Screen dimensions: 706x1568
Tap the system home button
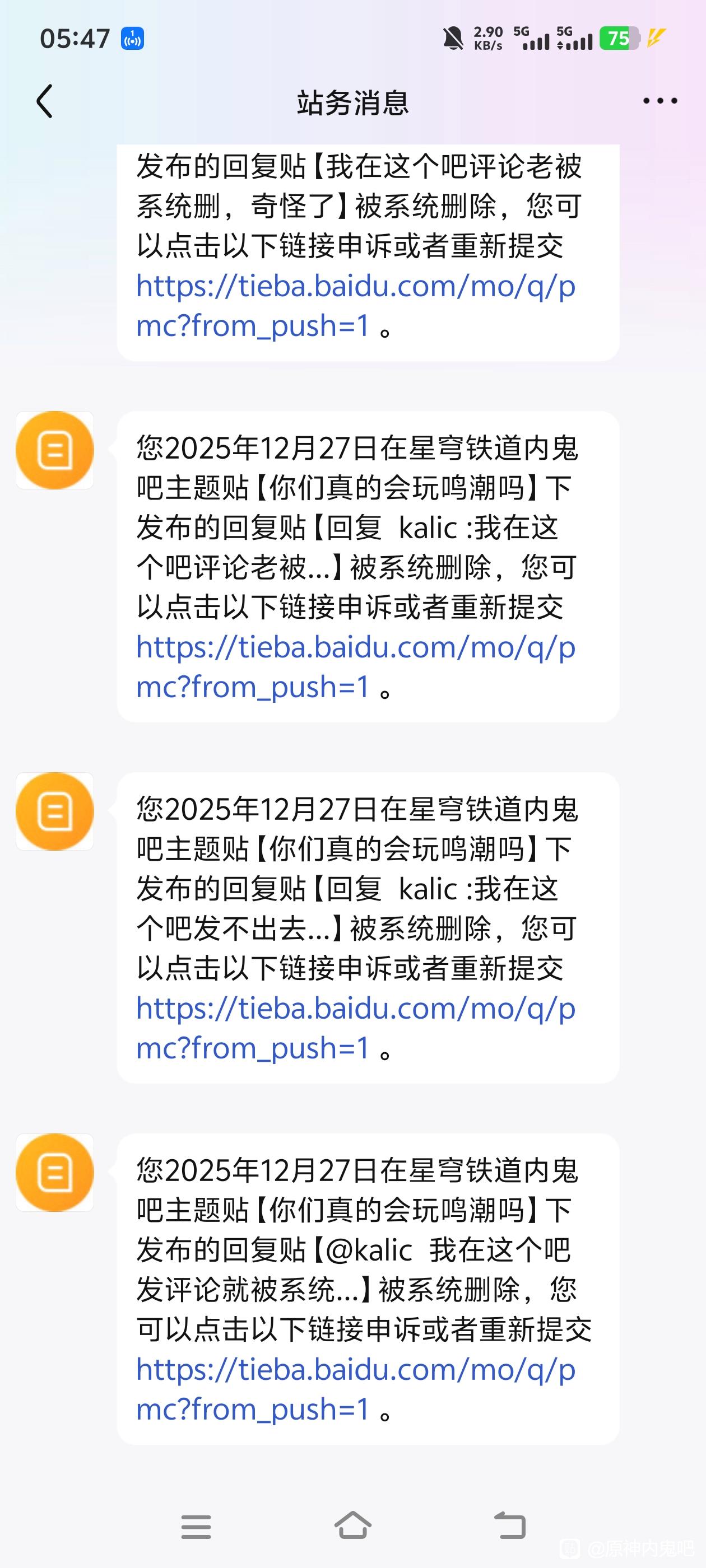click(352, 1525)
